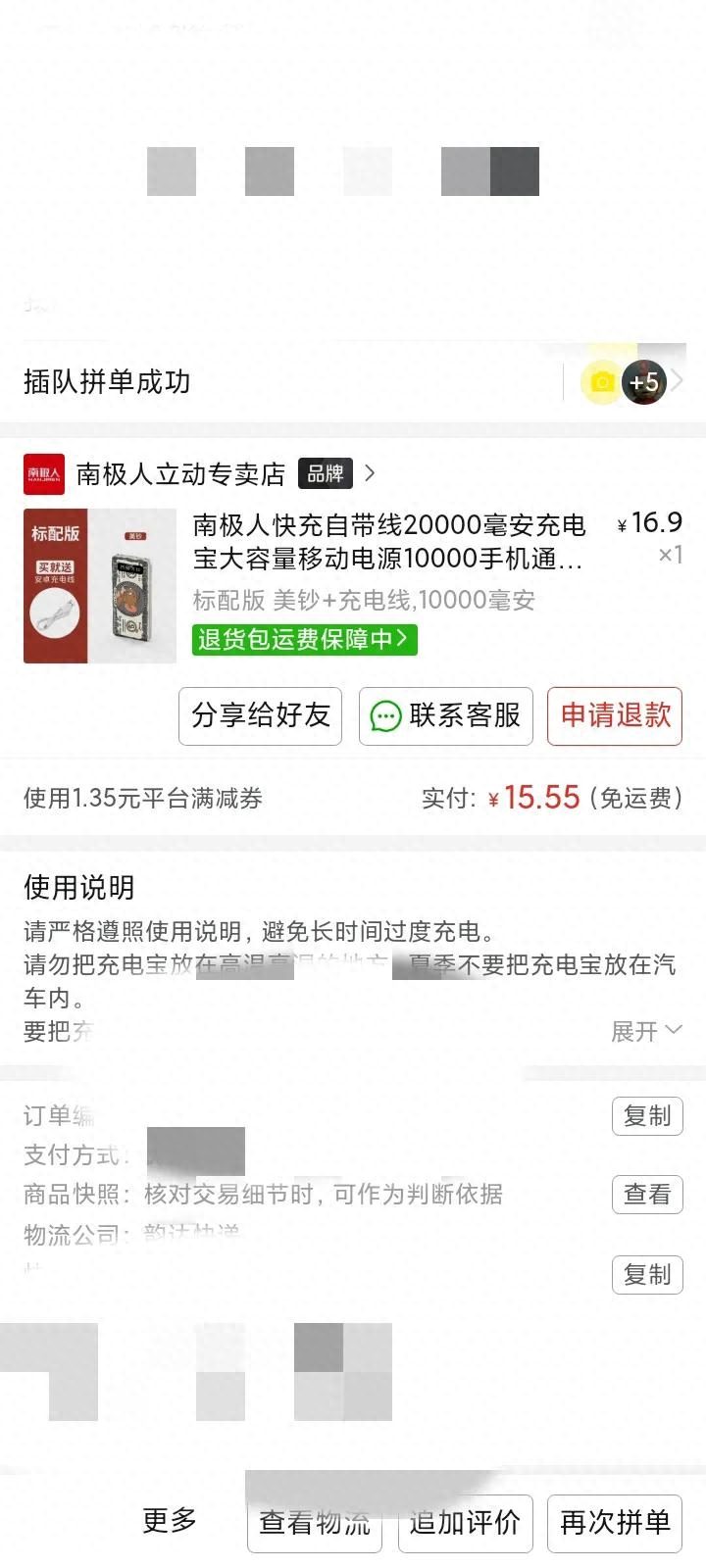Copy the tracking number under 物流公司
This screenshot has width=706, height=1568.
(647, 1275)
